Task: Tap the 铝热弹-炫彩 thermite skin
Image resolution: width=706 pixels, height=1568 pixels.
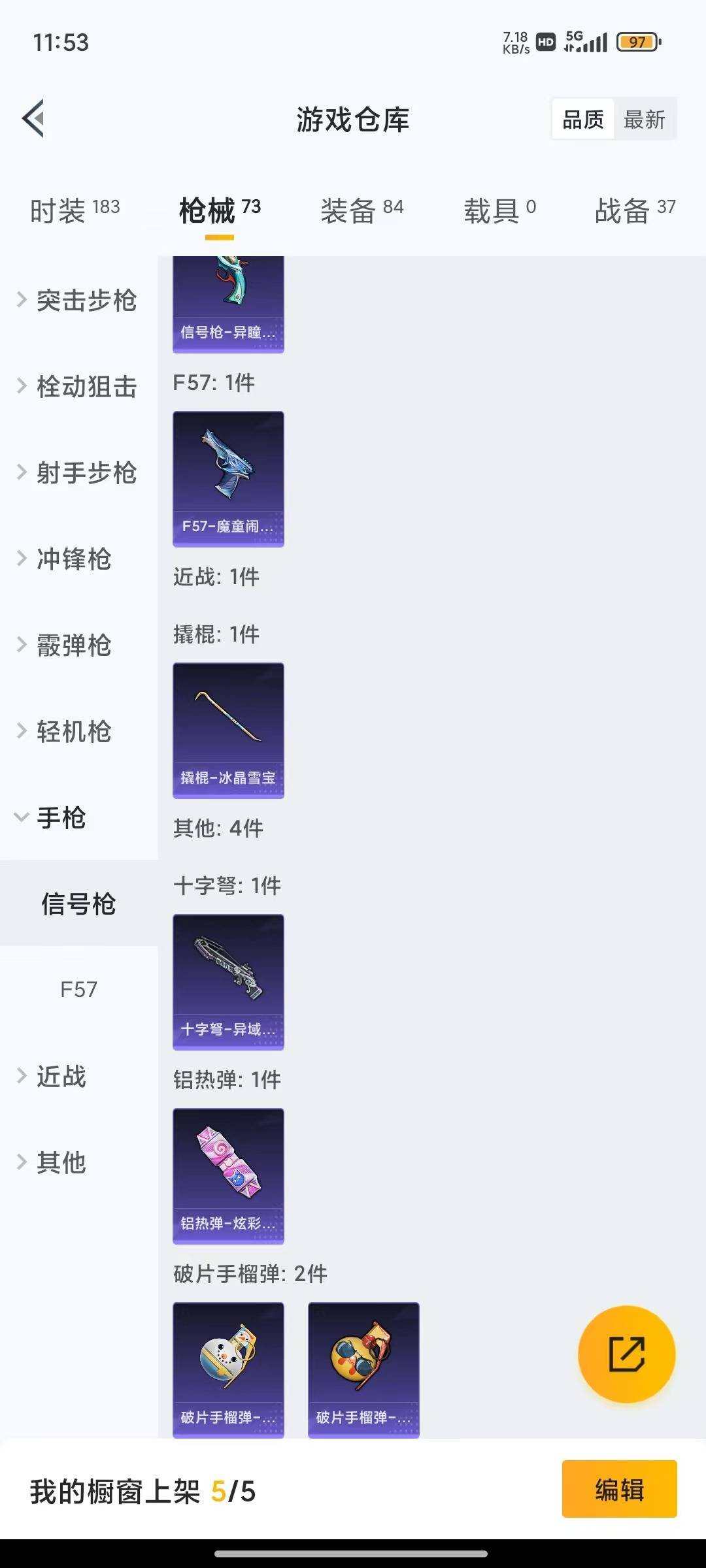Action: [x=228, y=1176]
